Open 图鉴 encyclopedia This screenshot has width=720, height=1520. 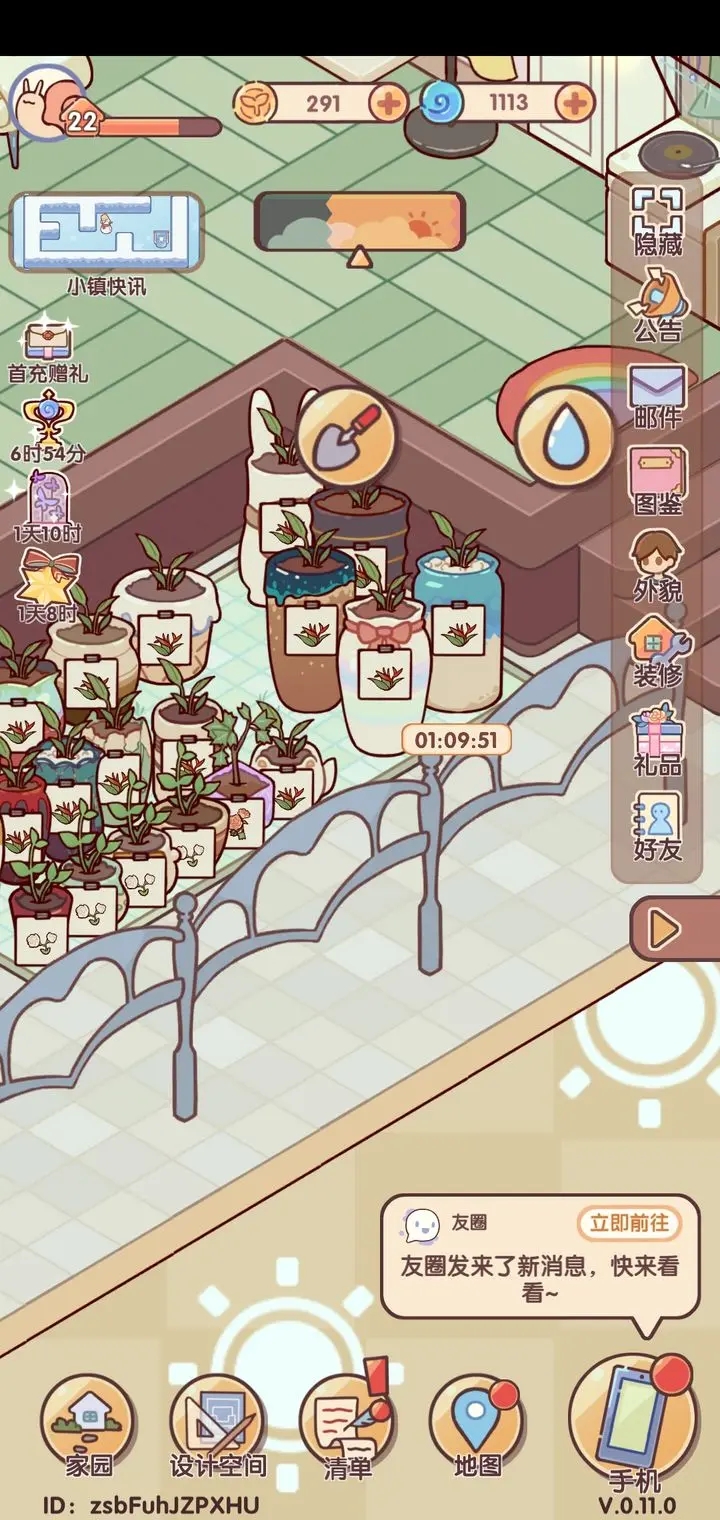click(657, 480)
